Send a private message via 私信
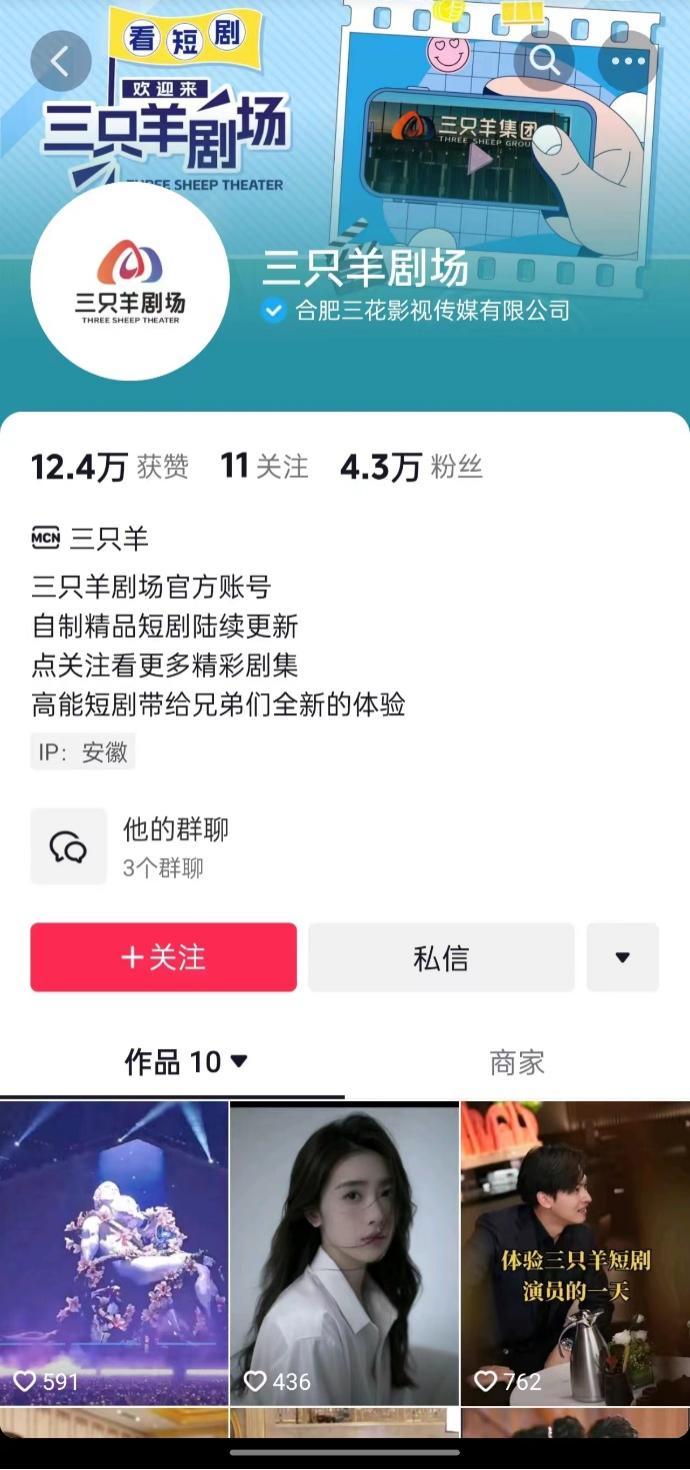Viewport: 690px width, 1470px height. pos(441,957)
